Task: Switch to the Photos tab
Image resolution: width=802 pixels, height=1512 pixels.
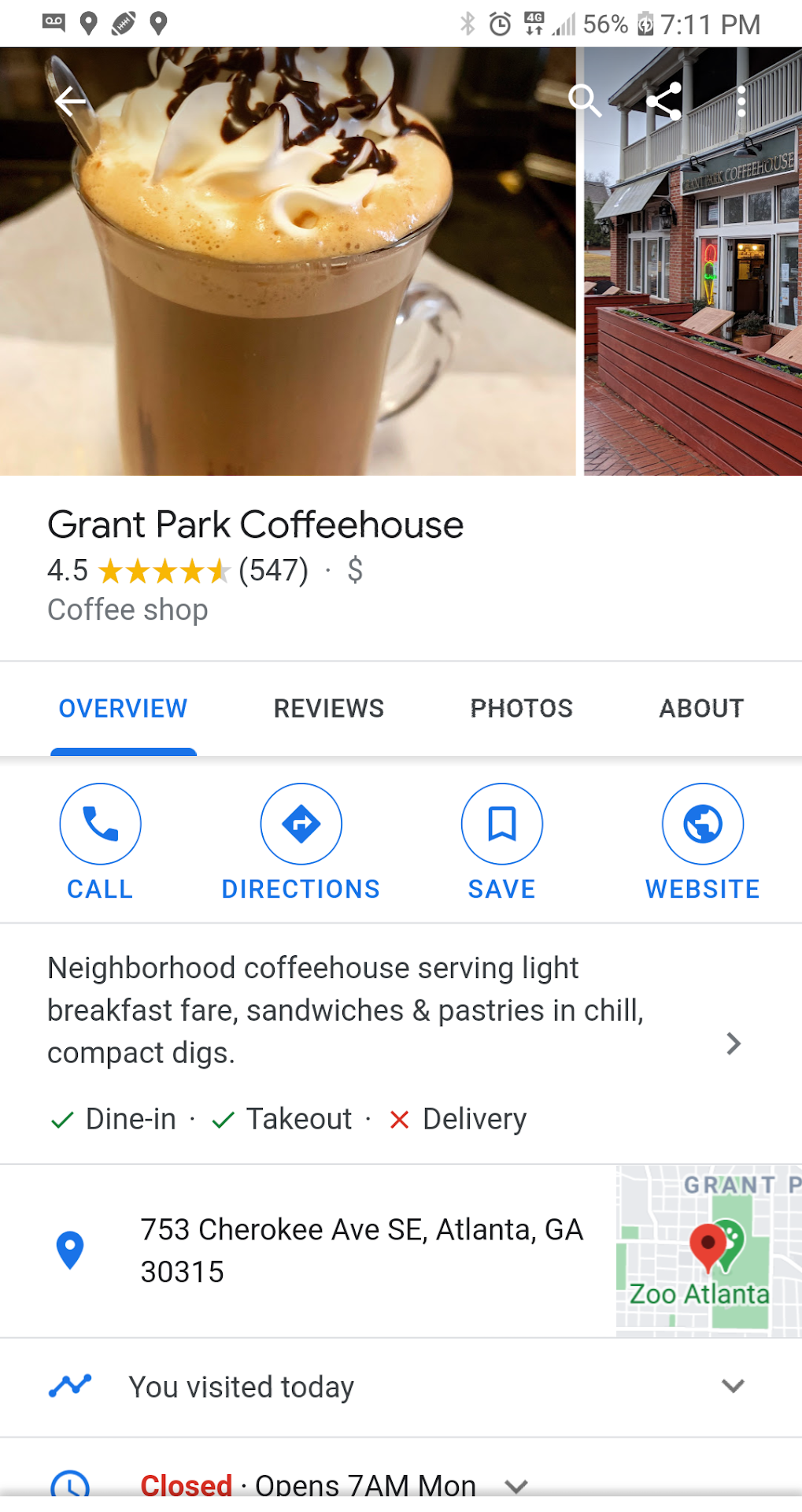Action: pyautogui.click(x=521, y=708)
